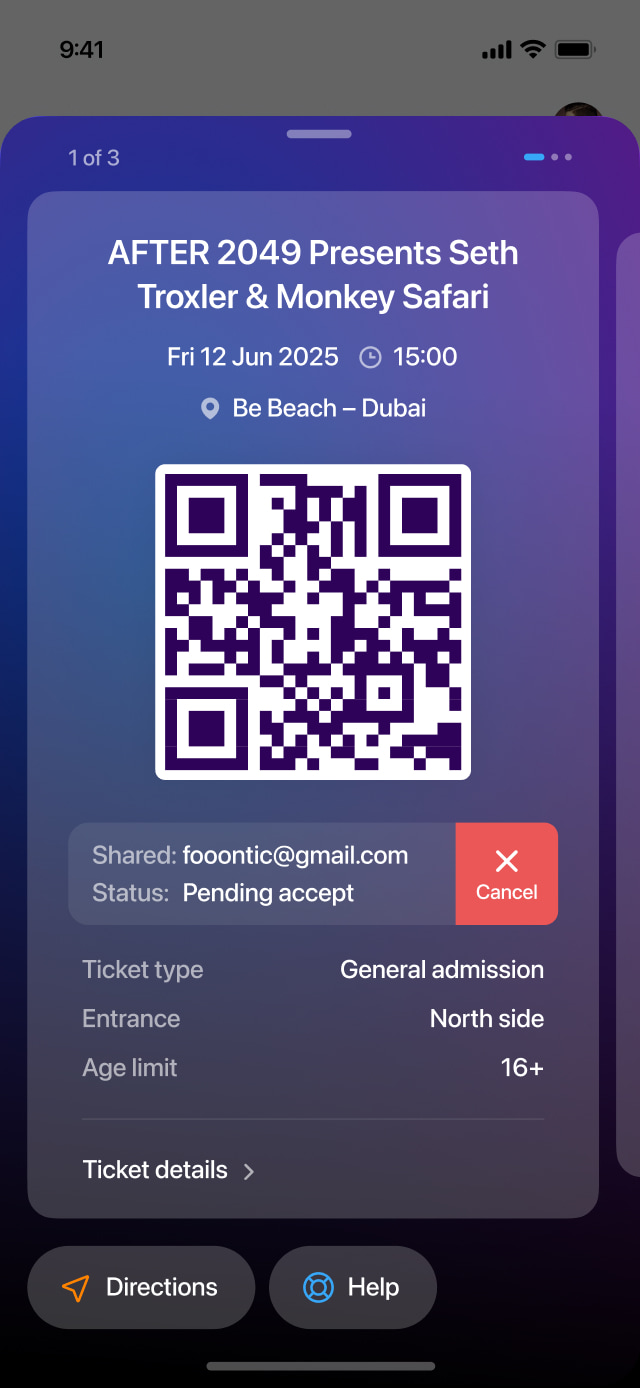Get Directions to the venue
640x1388 pixels.
(x=141, y=1287)
